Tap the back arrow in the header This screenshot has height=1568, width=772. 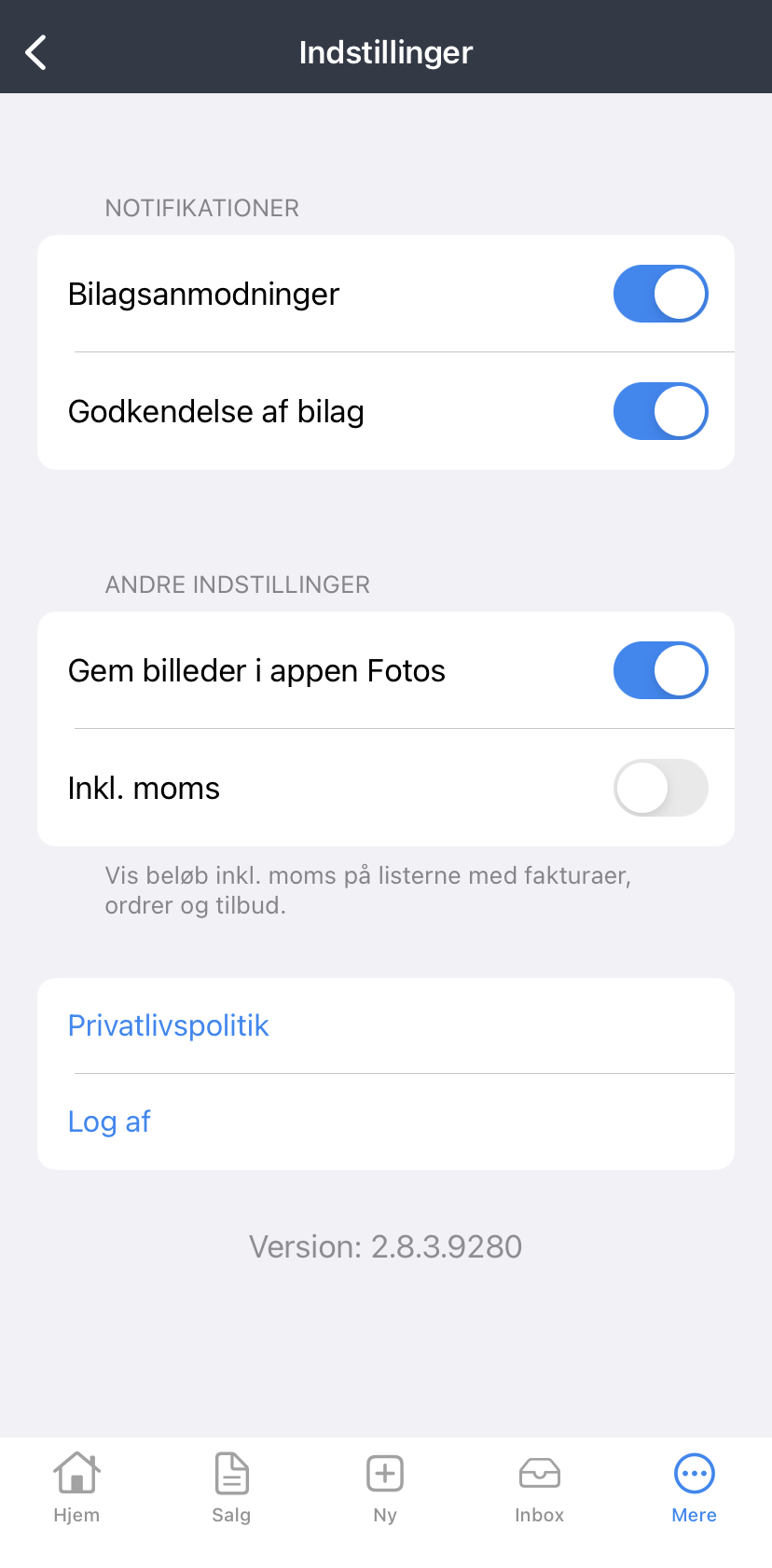click(x=35, y=51)
